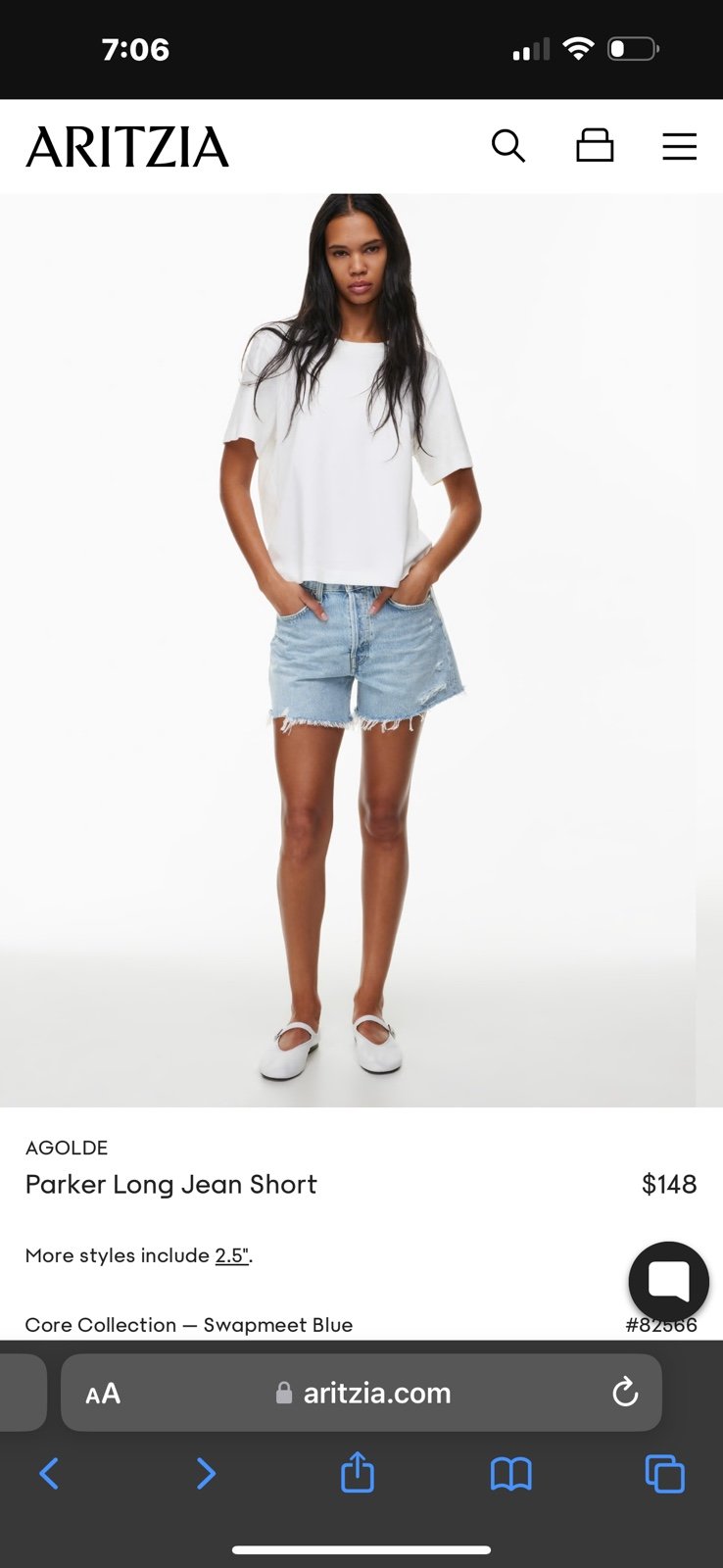This screenshot has height=1568, width=723.
Task: Open Safari bookmarks
Action: [510, 1474]
